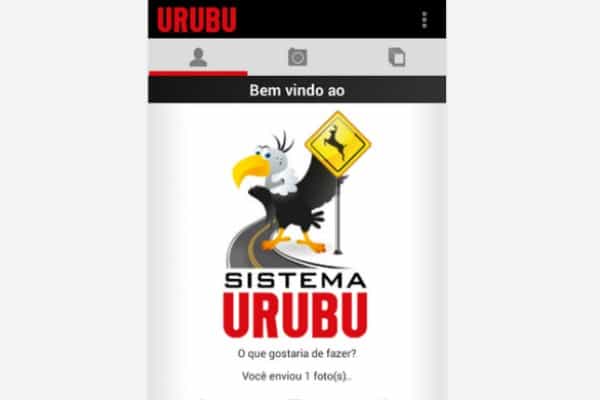The image size is (600, 400).
Task: Select the profile tab
Action: tap(198, 57)
